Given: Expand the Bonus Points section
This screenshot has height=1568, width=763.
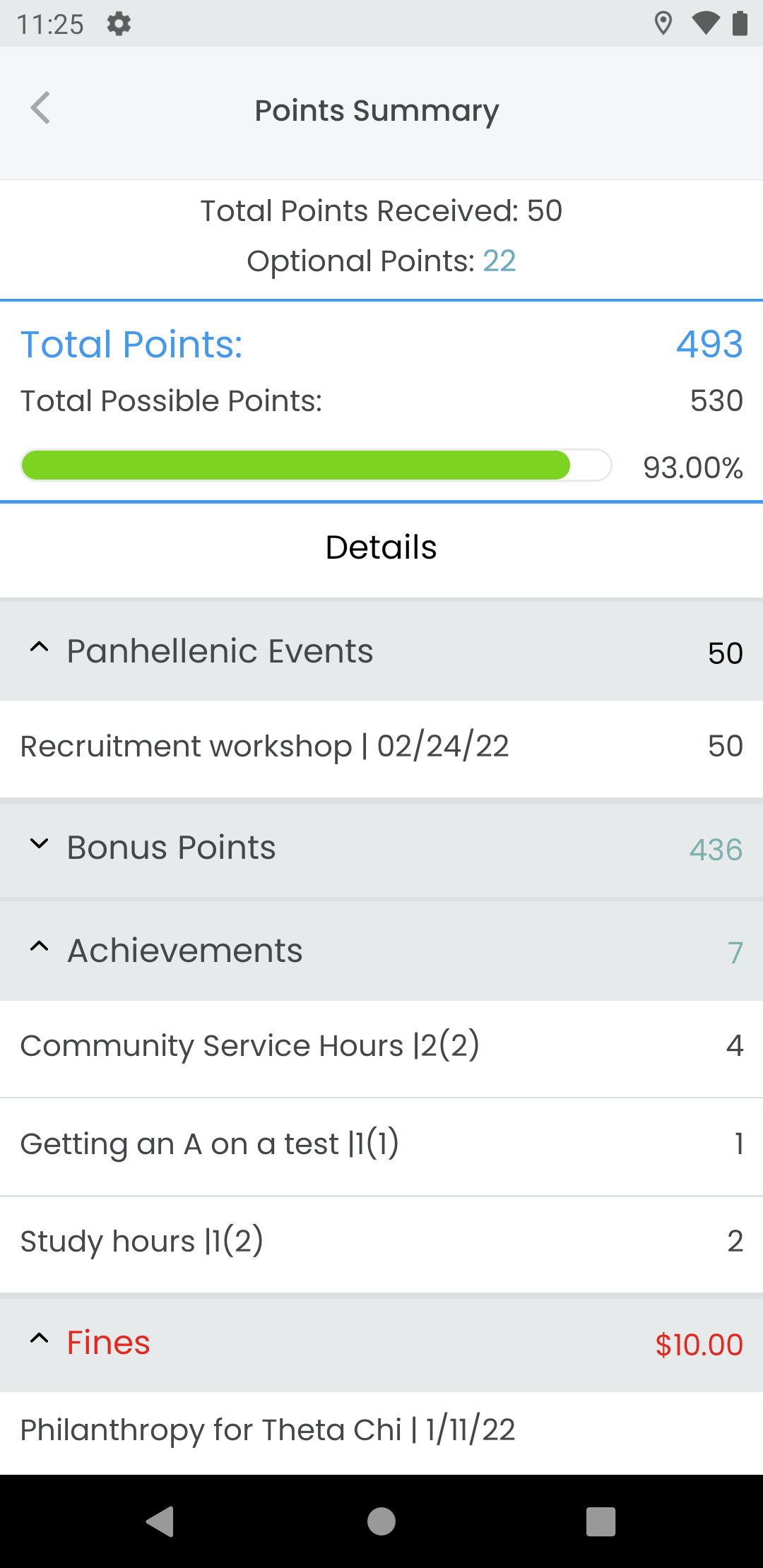Looking at the screenshot, I should (381, 848).
